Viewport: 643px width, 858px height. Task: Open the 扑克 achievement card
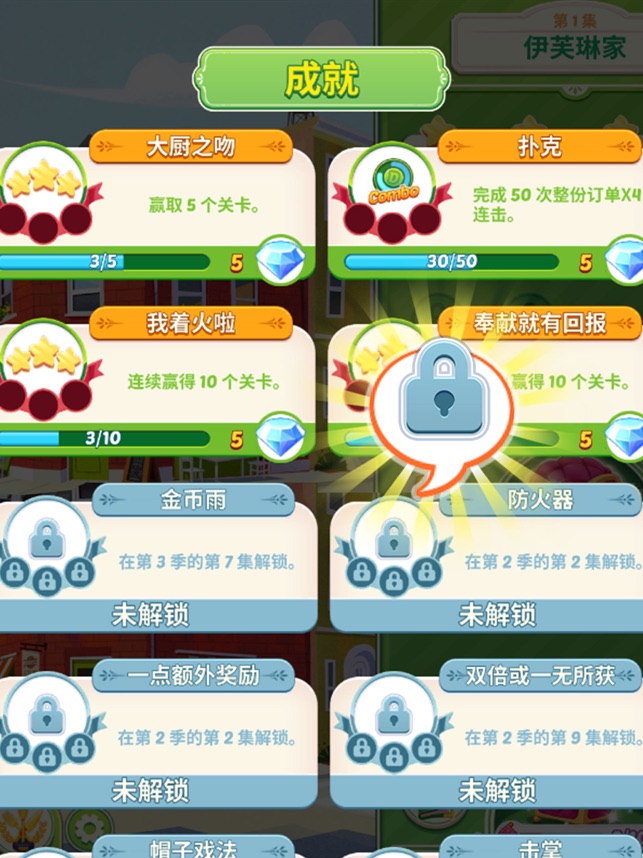point(490,205)
